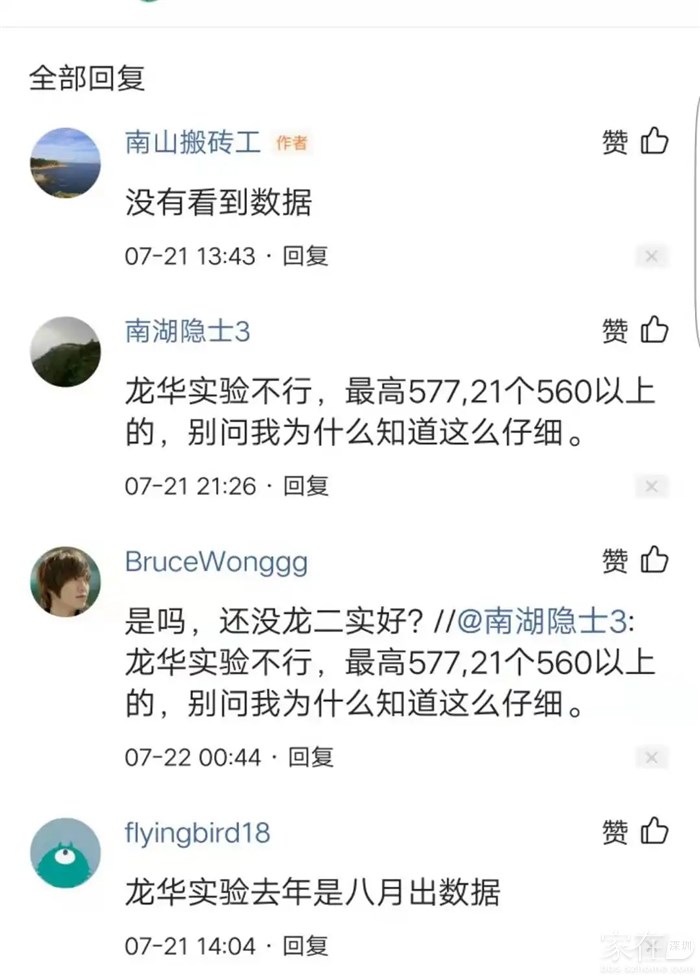Screen dimensions: 700x976
Task: Reply to flyingbird18's comment
Action: 305,945
